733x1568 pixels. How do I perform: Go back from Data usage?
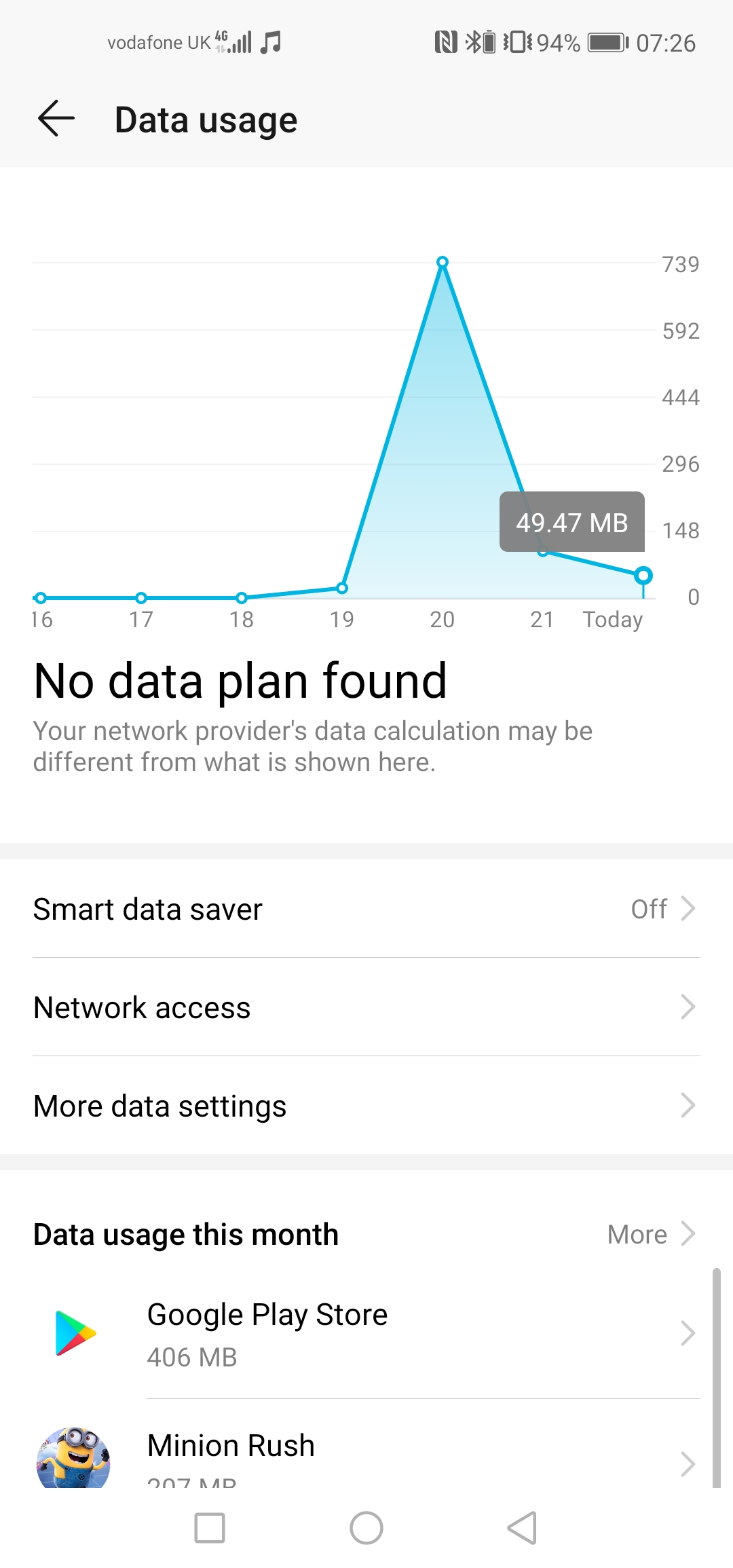(x=56, y=119)
